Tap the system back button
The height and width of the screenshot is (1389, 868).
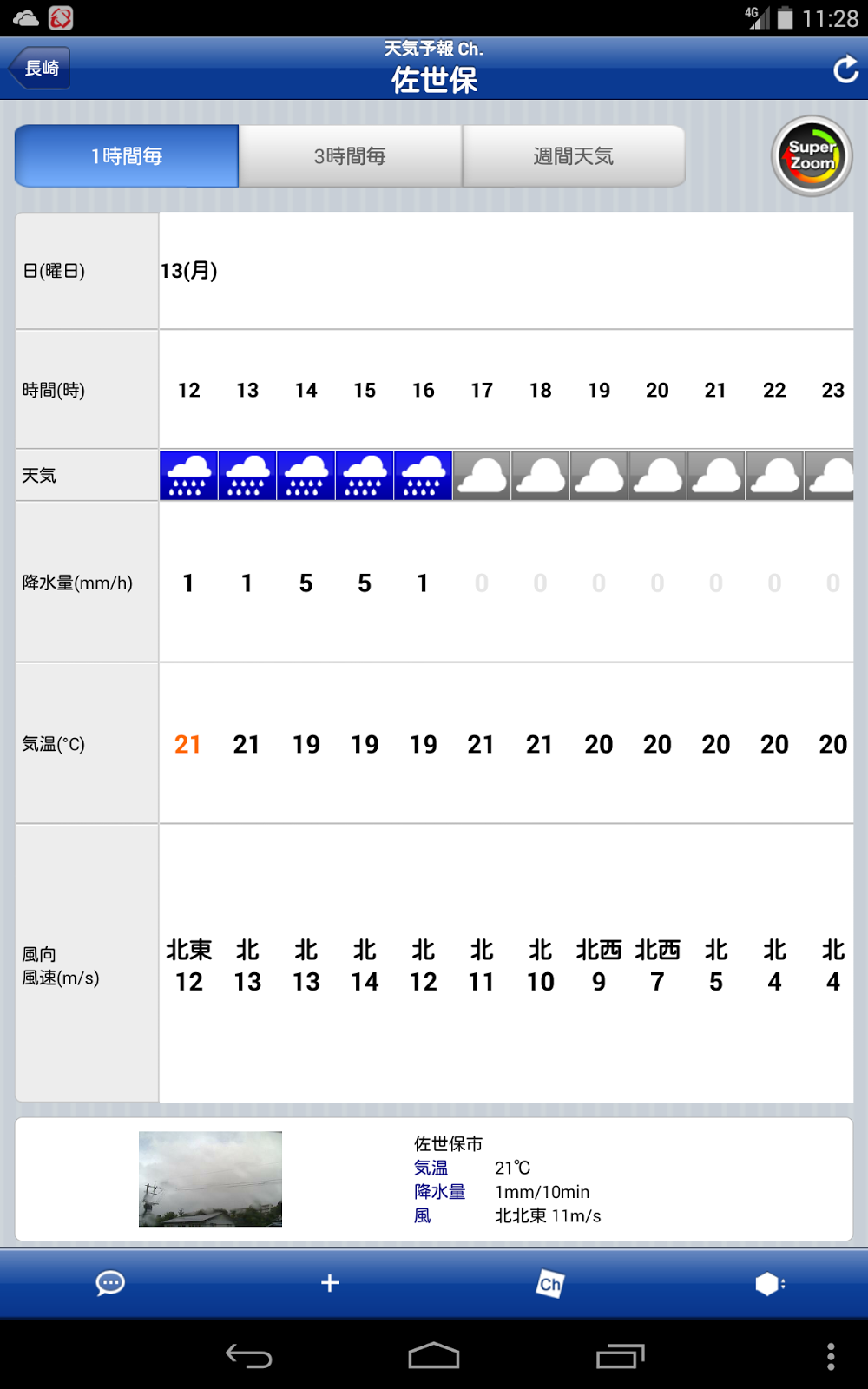[249, 1355]
